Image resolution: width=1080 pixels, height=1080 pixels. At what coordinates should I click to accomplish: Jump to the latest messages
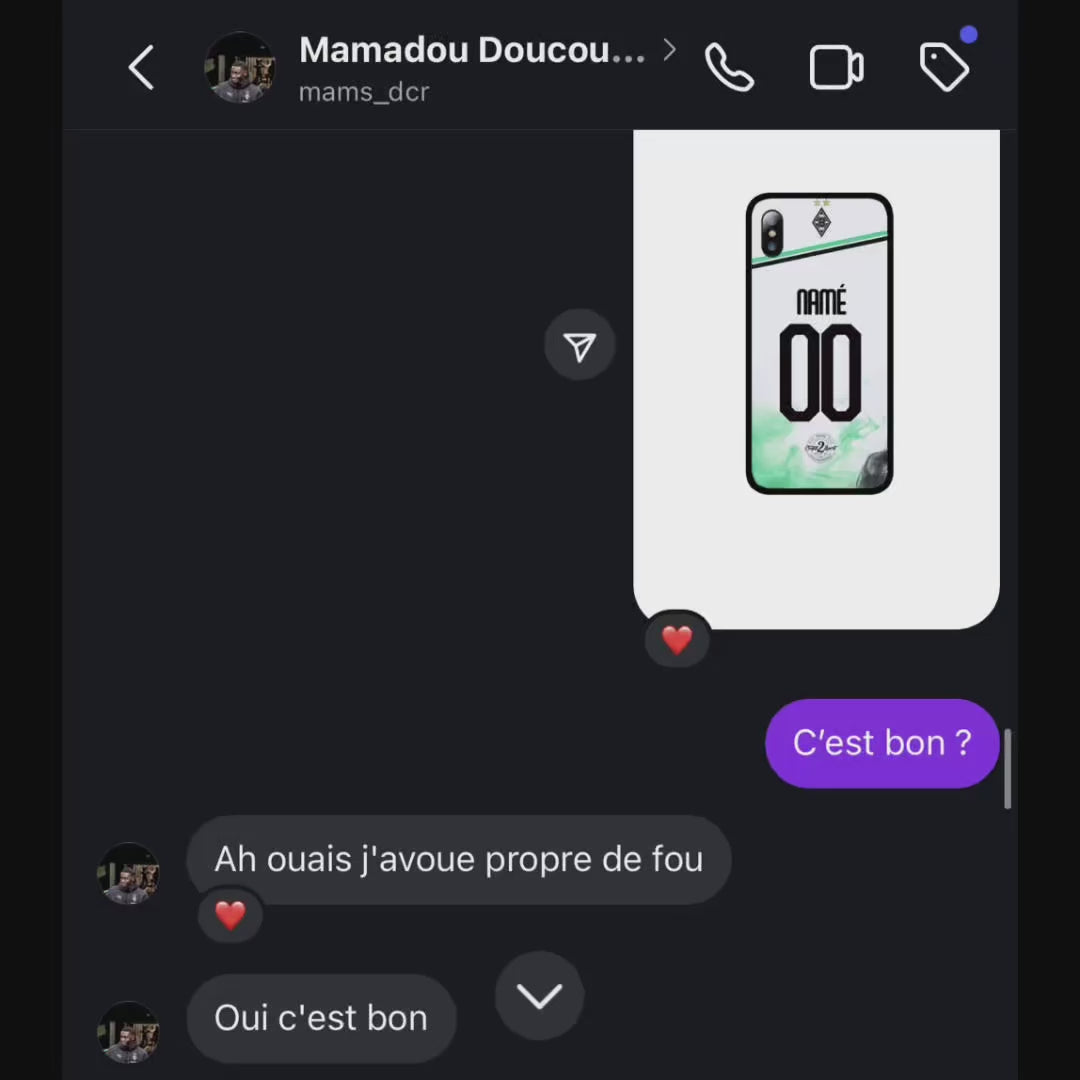(x=540, y=996)
